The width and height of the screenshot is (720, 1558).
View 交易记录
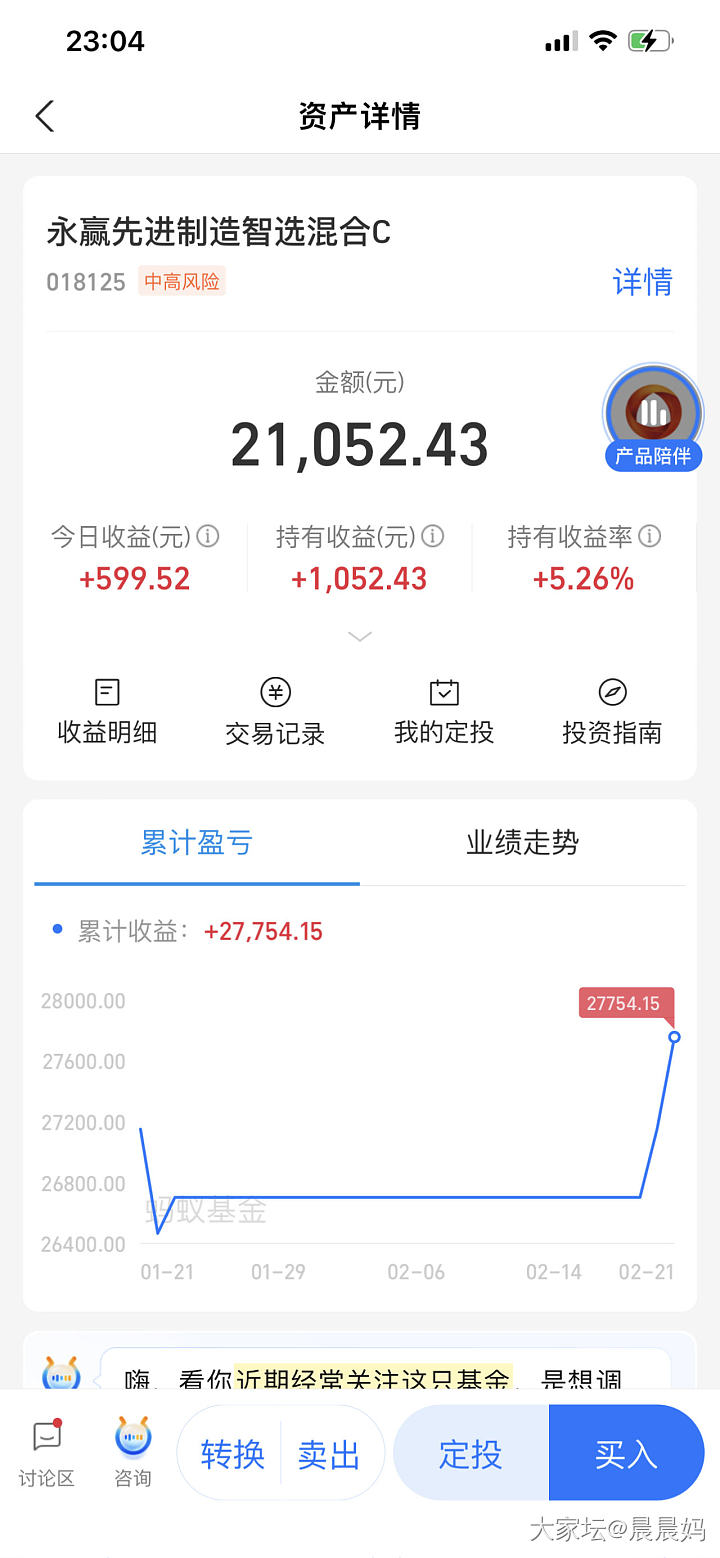(275, 711)
